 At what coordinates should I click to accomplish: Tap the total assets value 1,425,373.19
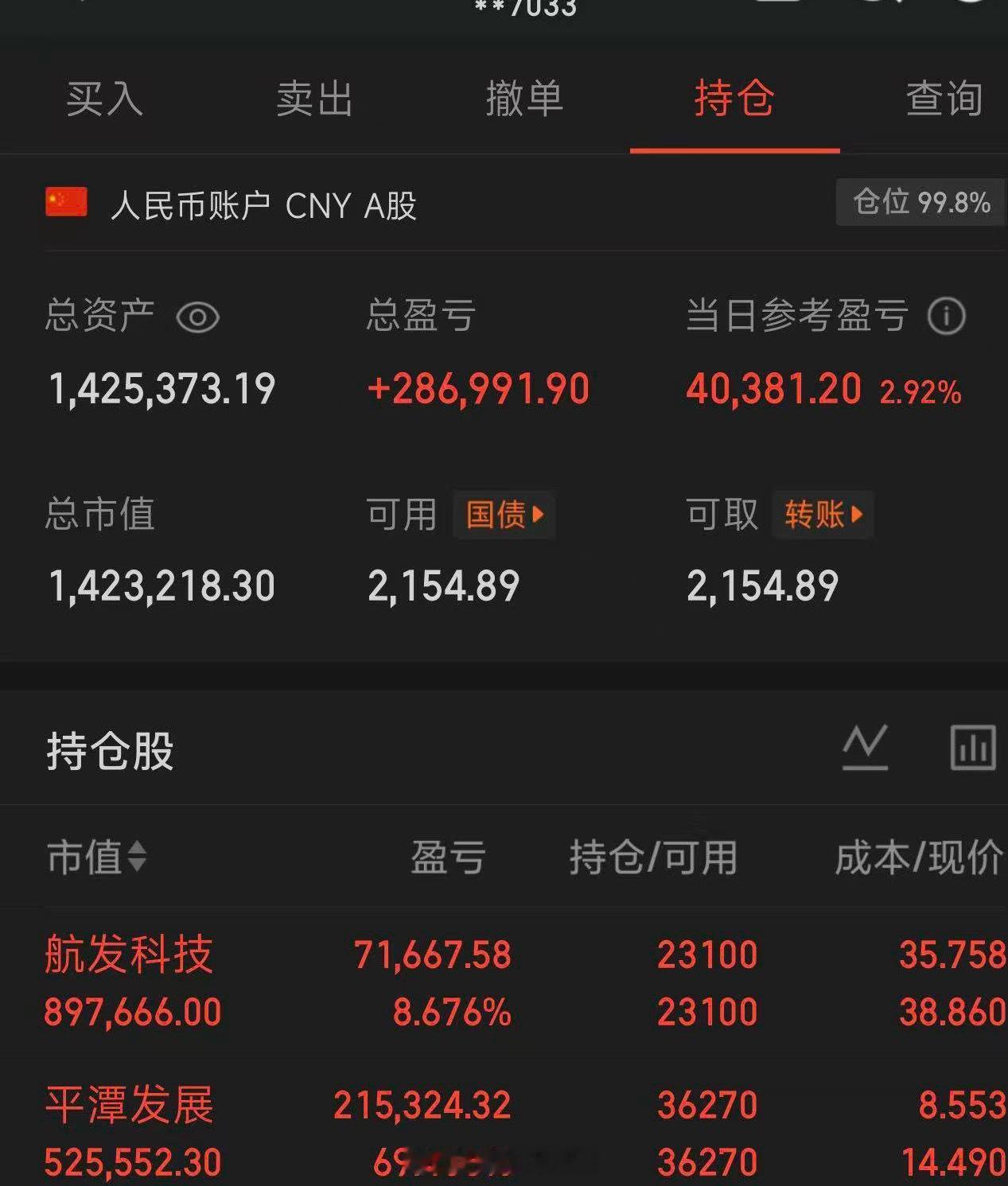pyautogui.click(x=159, y=389)
